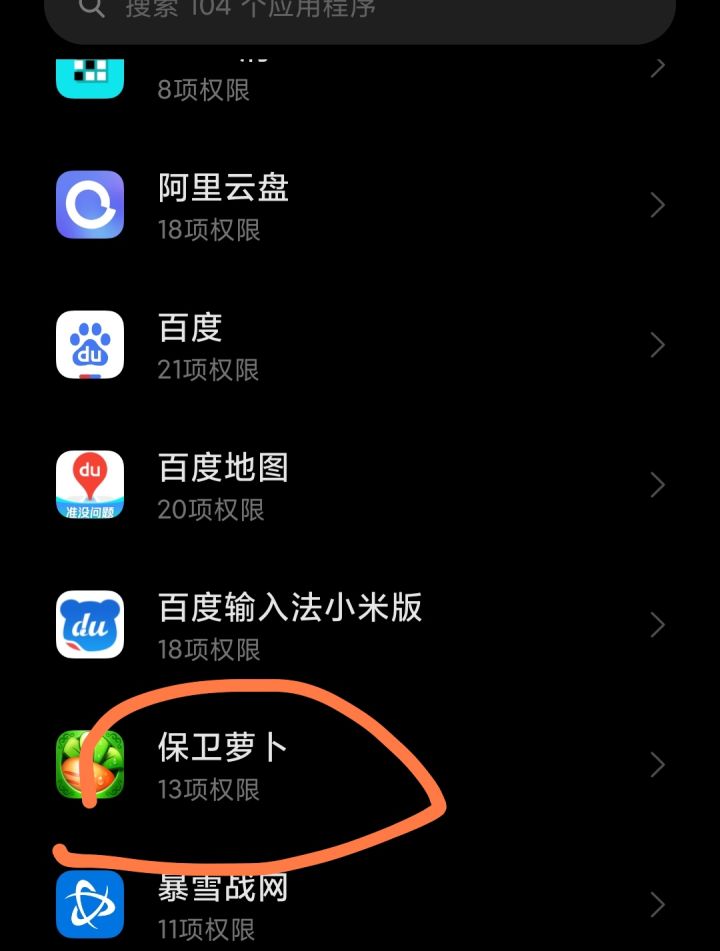720x951 pixels.
Task: Expand the 阿里云盘 row arrow
Action: [657, 205]
